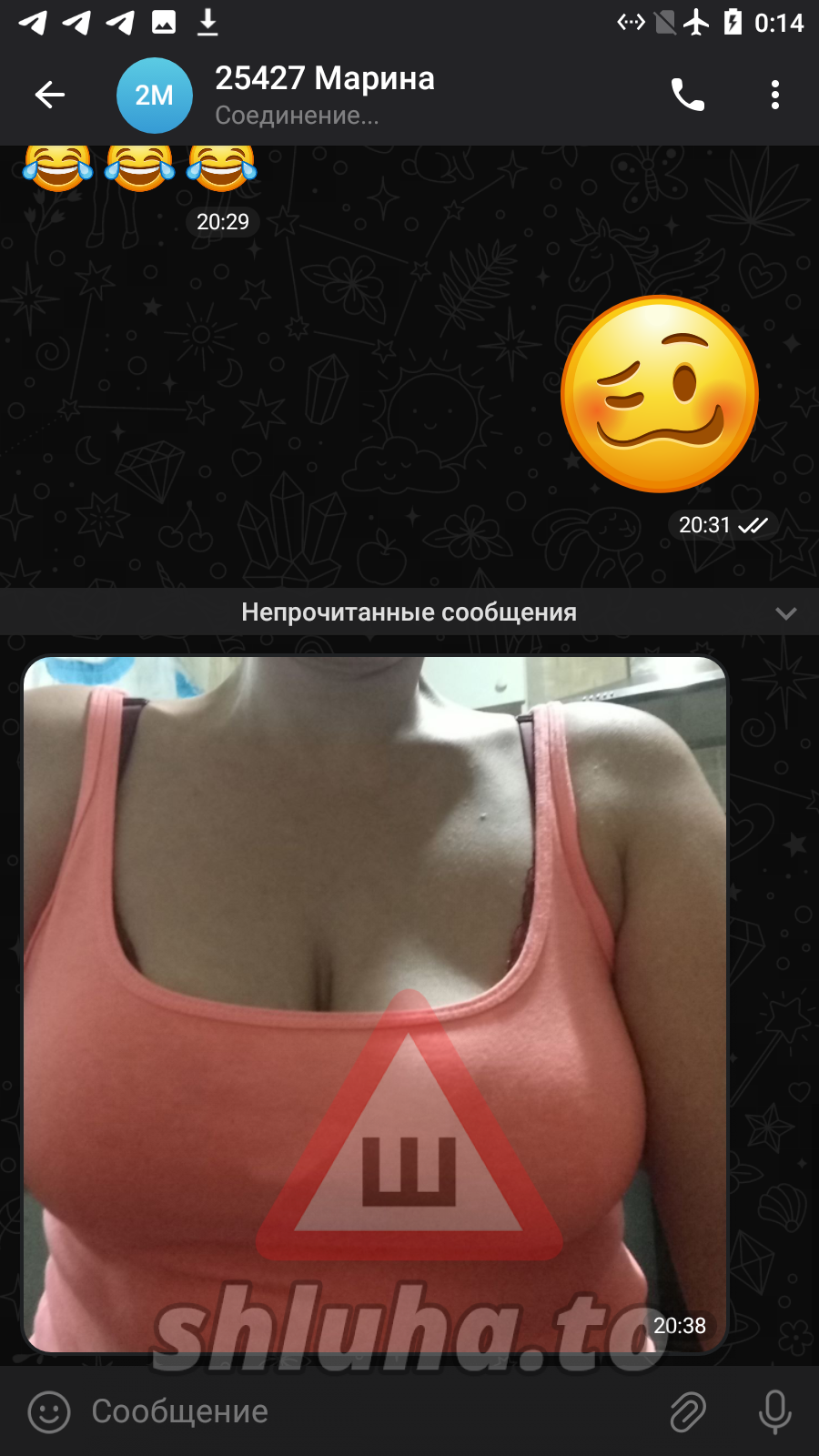Open the photo received at 20:38
Viewport: 819px width, 1456px height.
tap(375, 1004)
